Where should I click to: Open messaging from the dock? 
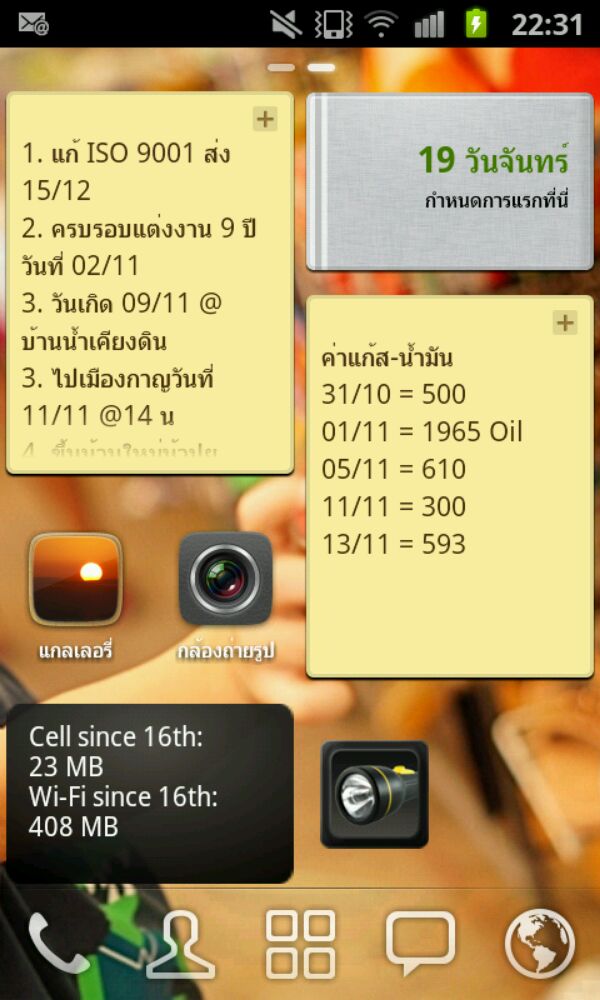[420, 944]
